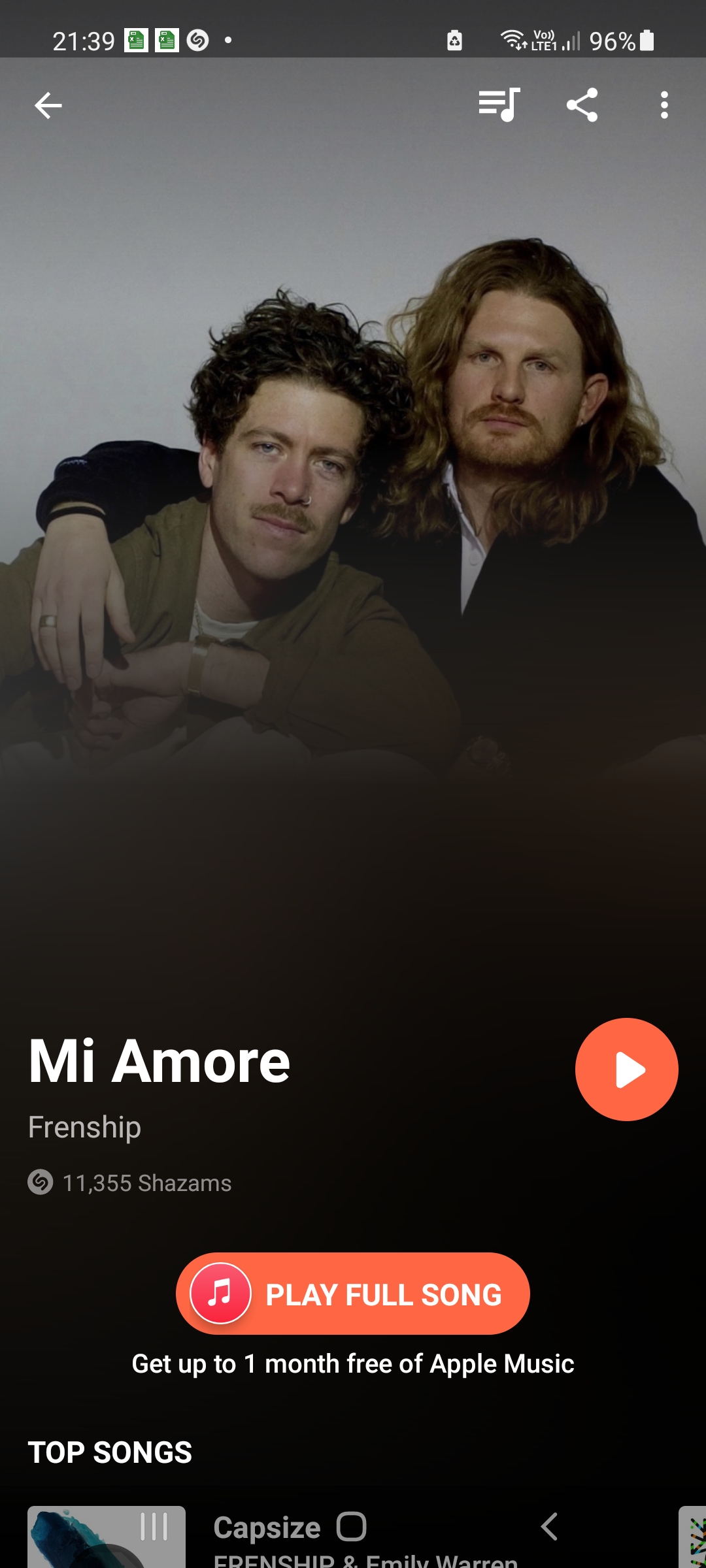
Task: Open artist Frenship
Action: (85, 1127)
